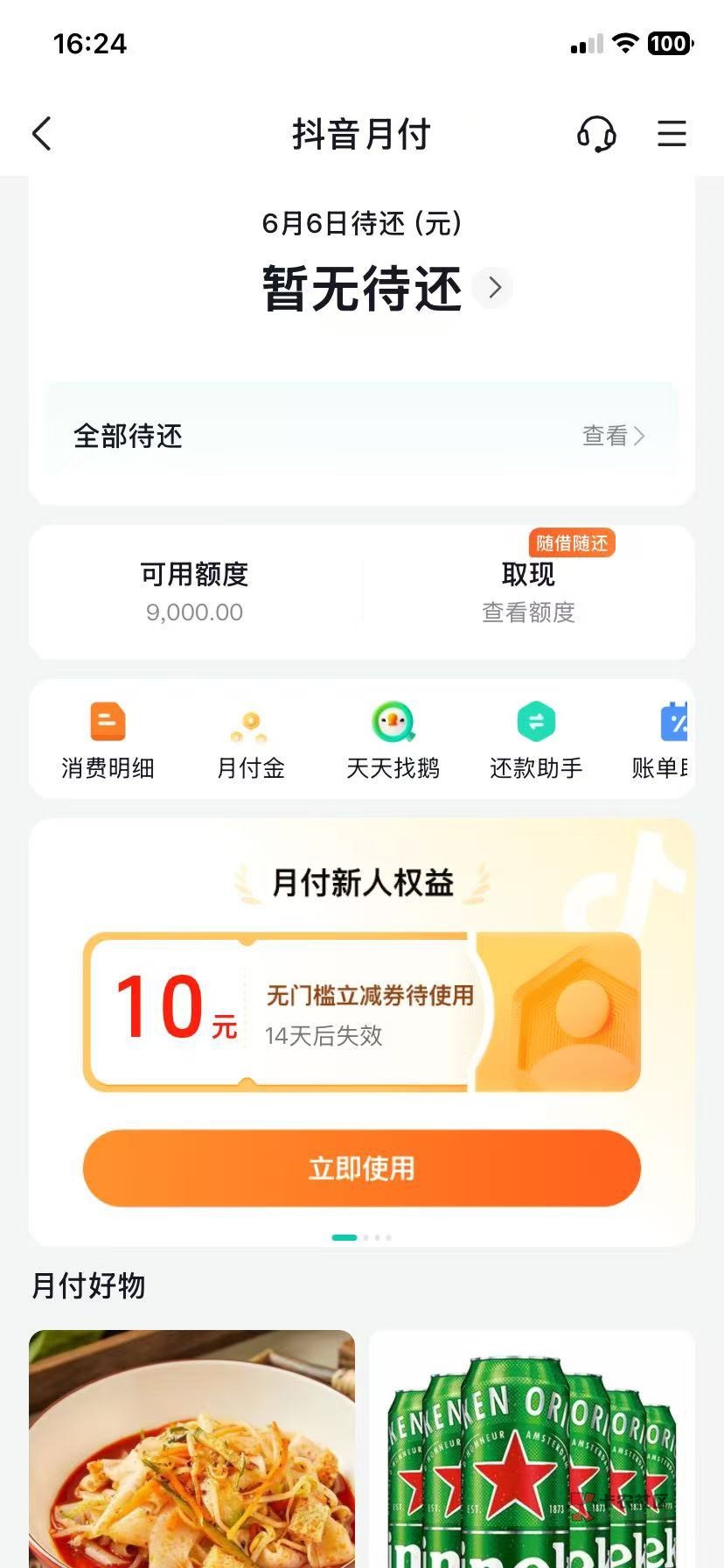Screen dimensions: 724x1568
Task: Open the 10元 无门槛立减券 coupon
Action: click(x=362, y=1011)
